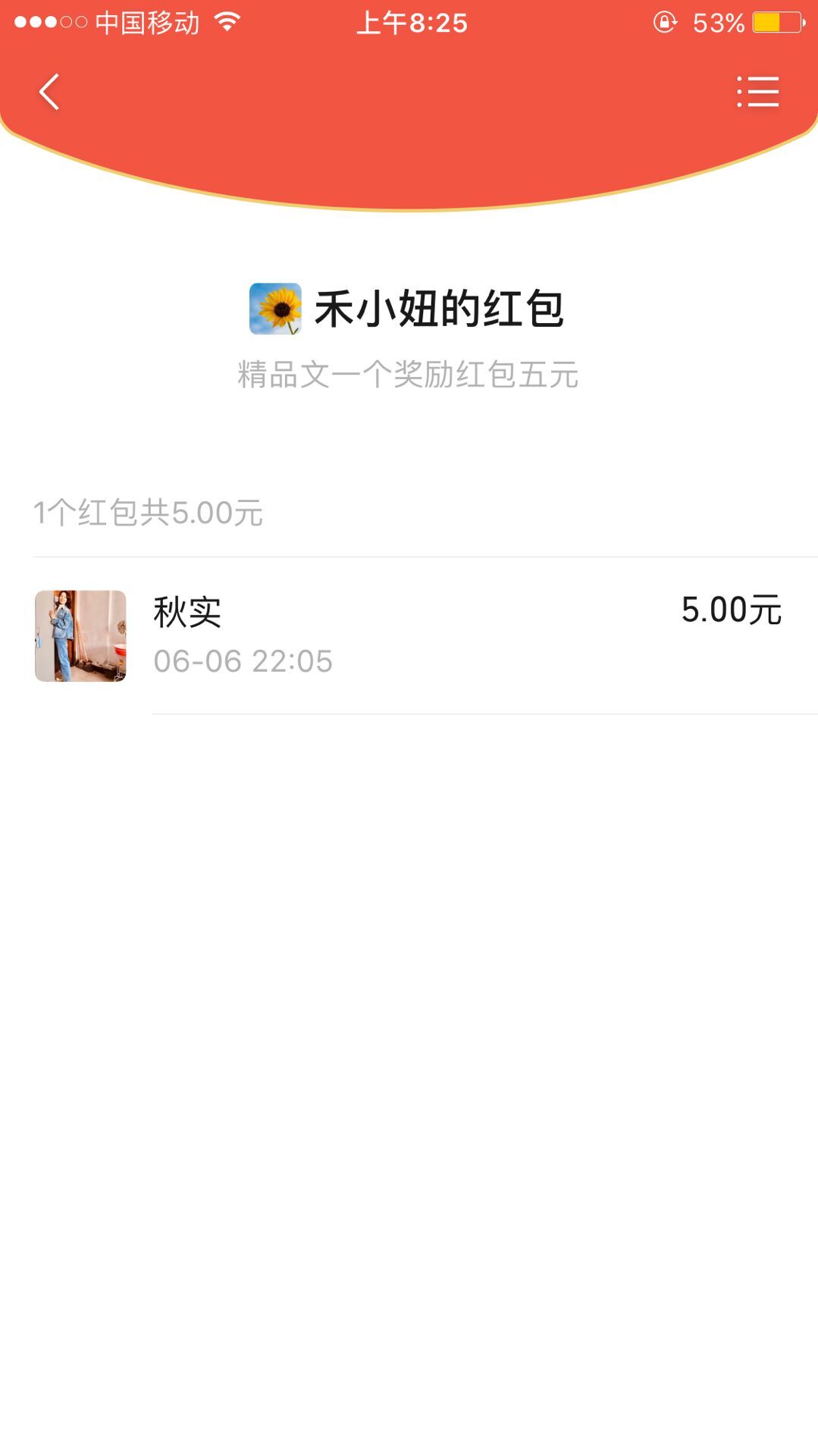The image size is (818, 1456).
Task: Open the list menu icon
Action: coord(757,92)
